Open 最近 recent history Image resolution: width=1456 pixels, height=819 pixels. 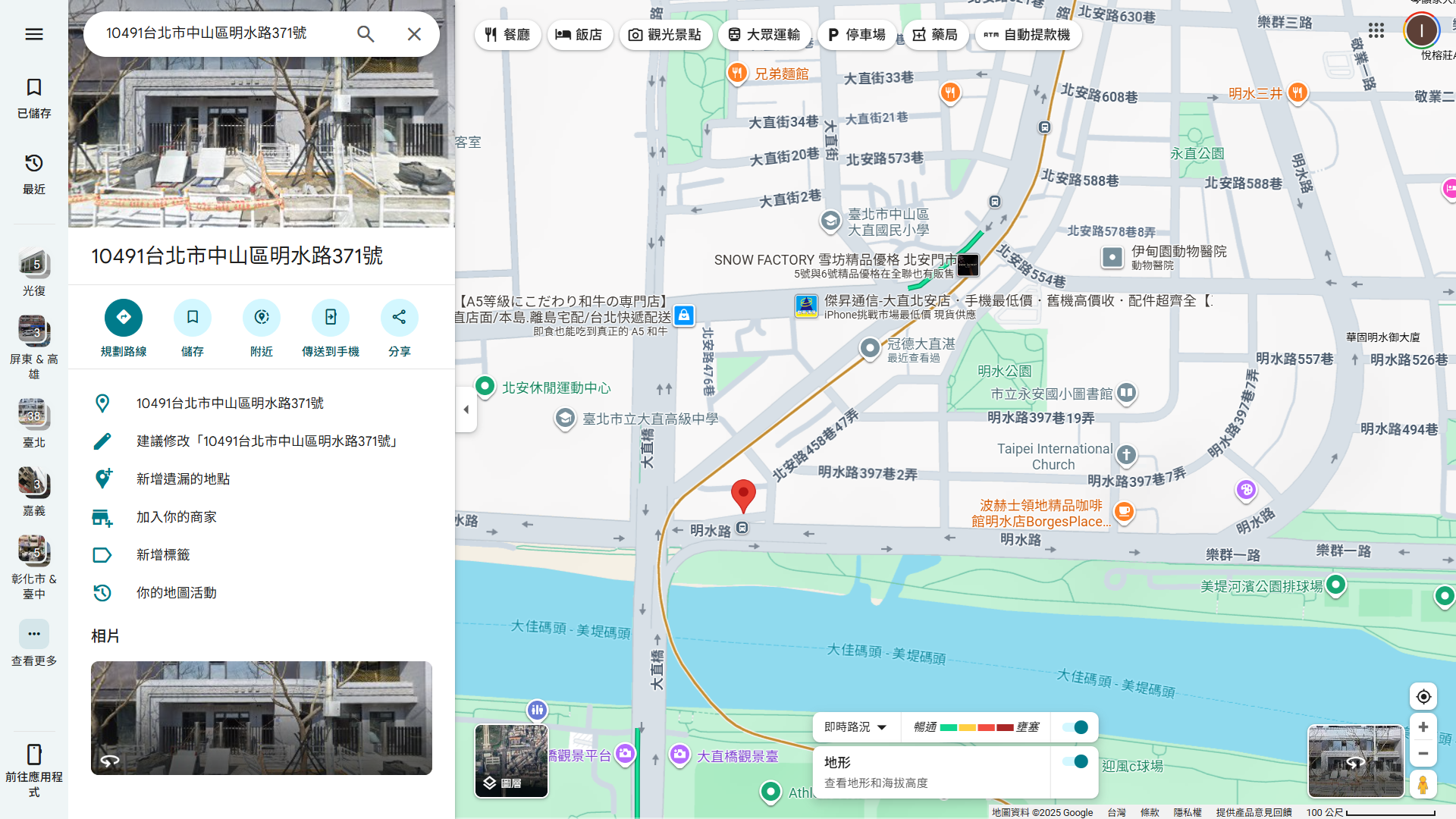(x=34, y=174)
